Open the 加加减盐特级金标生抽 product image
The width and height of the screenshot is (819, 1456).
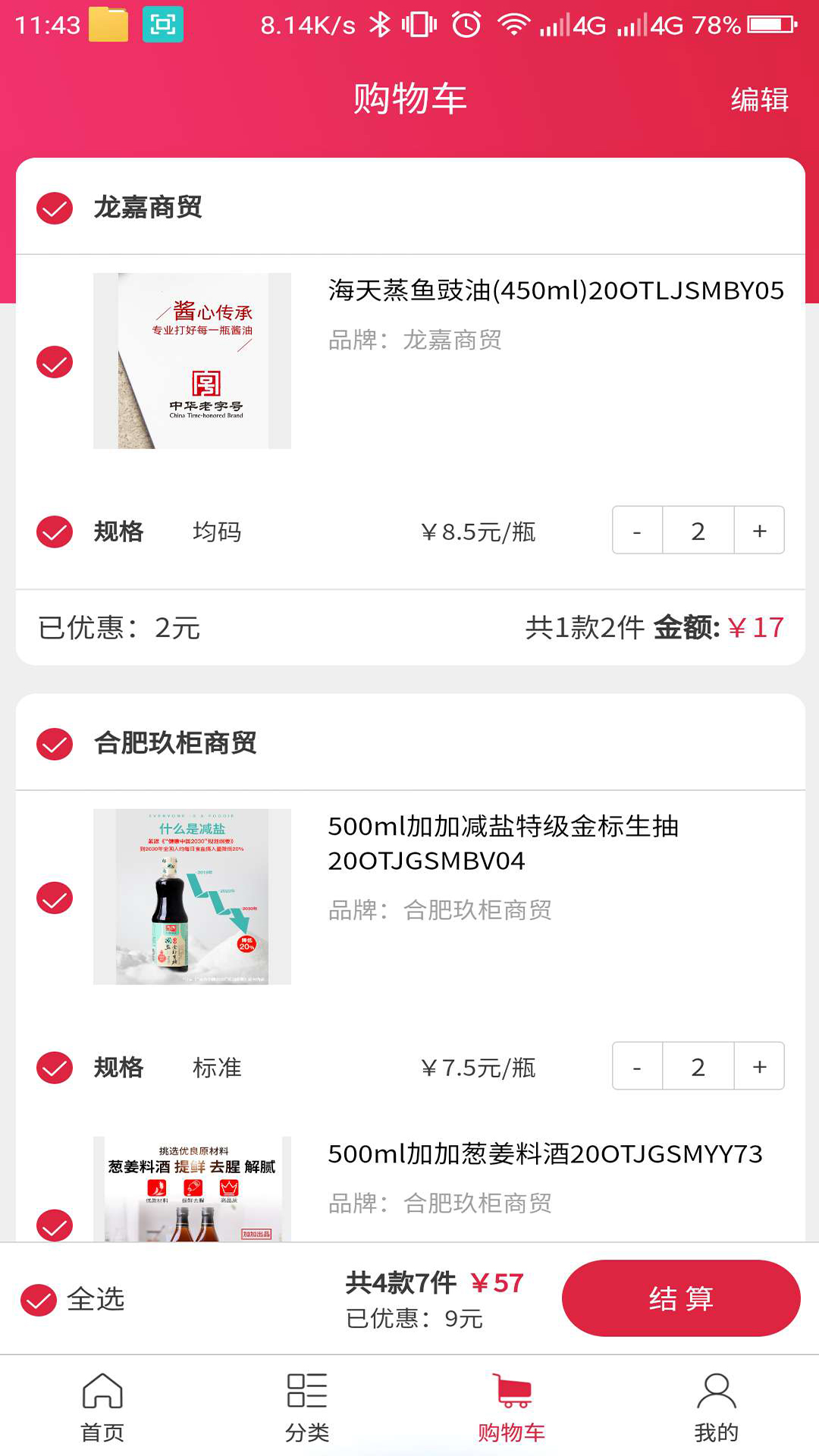click(x=192, y=897)
